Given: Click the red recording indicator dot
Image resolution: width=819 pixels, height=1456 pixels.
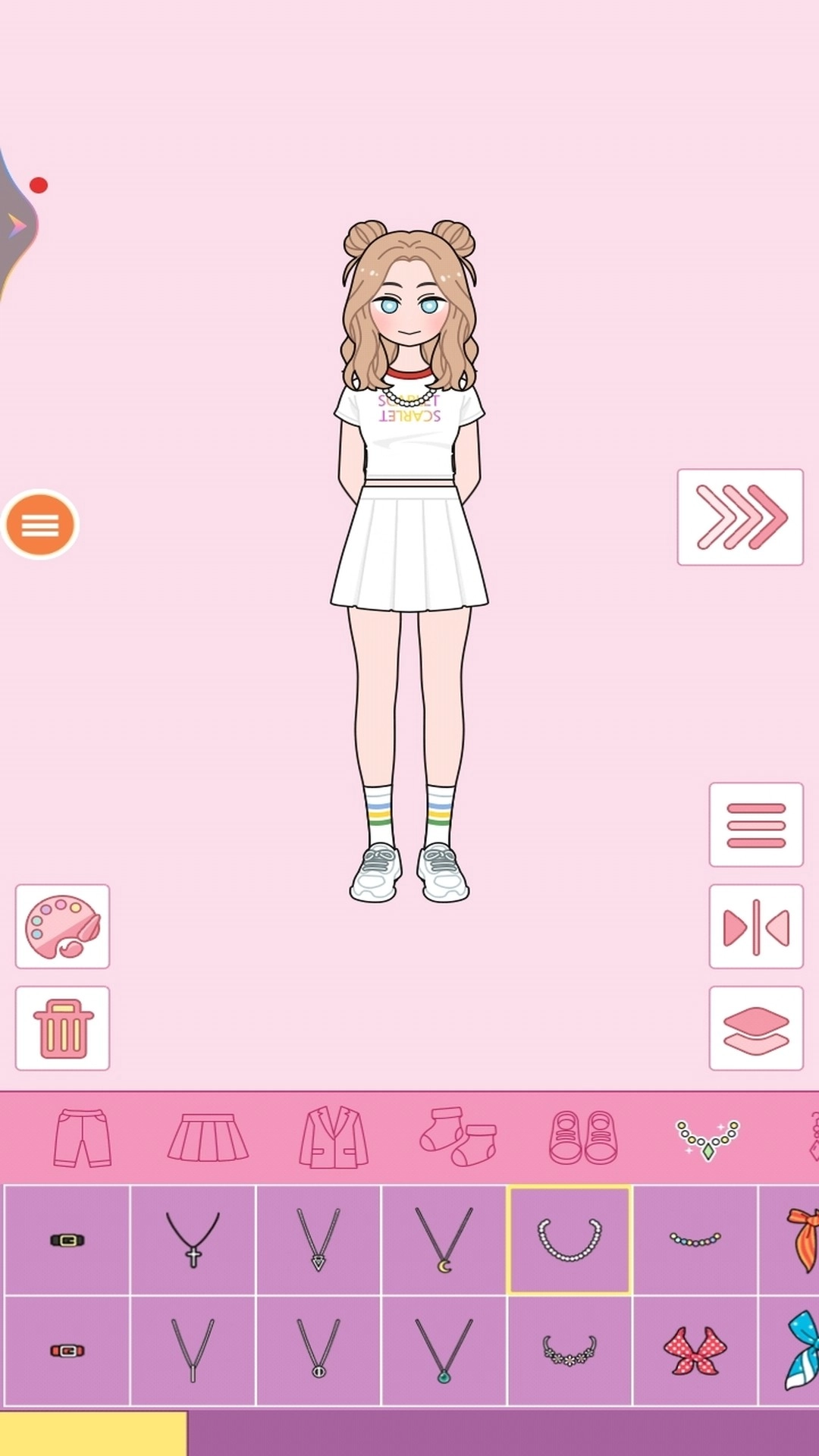Looking at the screenshot, I should [x=39, y=185].
